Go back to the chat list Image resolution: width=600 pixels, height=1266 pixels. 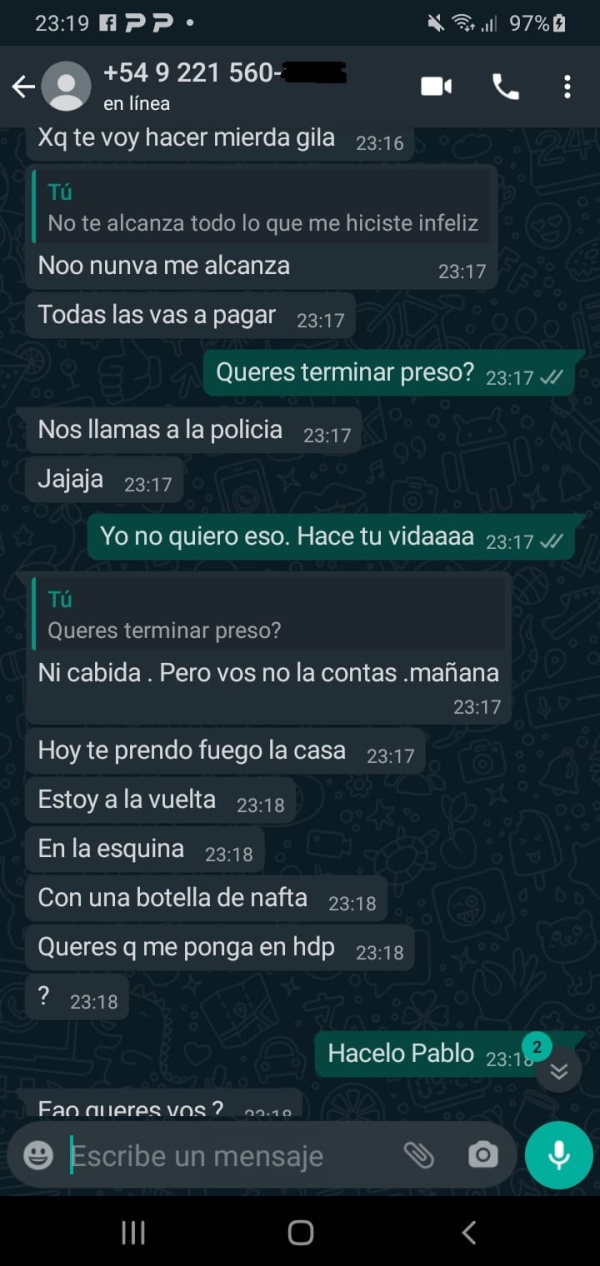pyautogui.click(x=23, y=87)
